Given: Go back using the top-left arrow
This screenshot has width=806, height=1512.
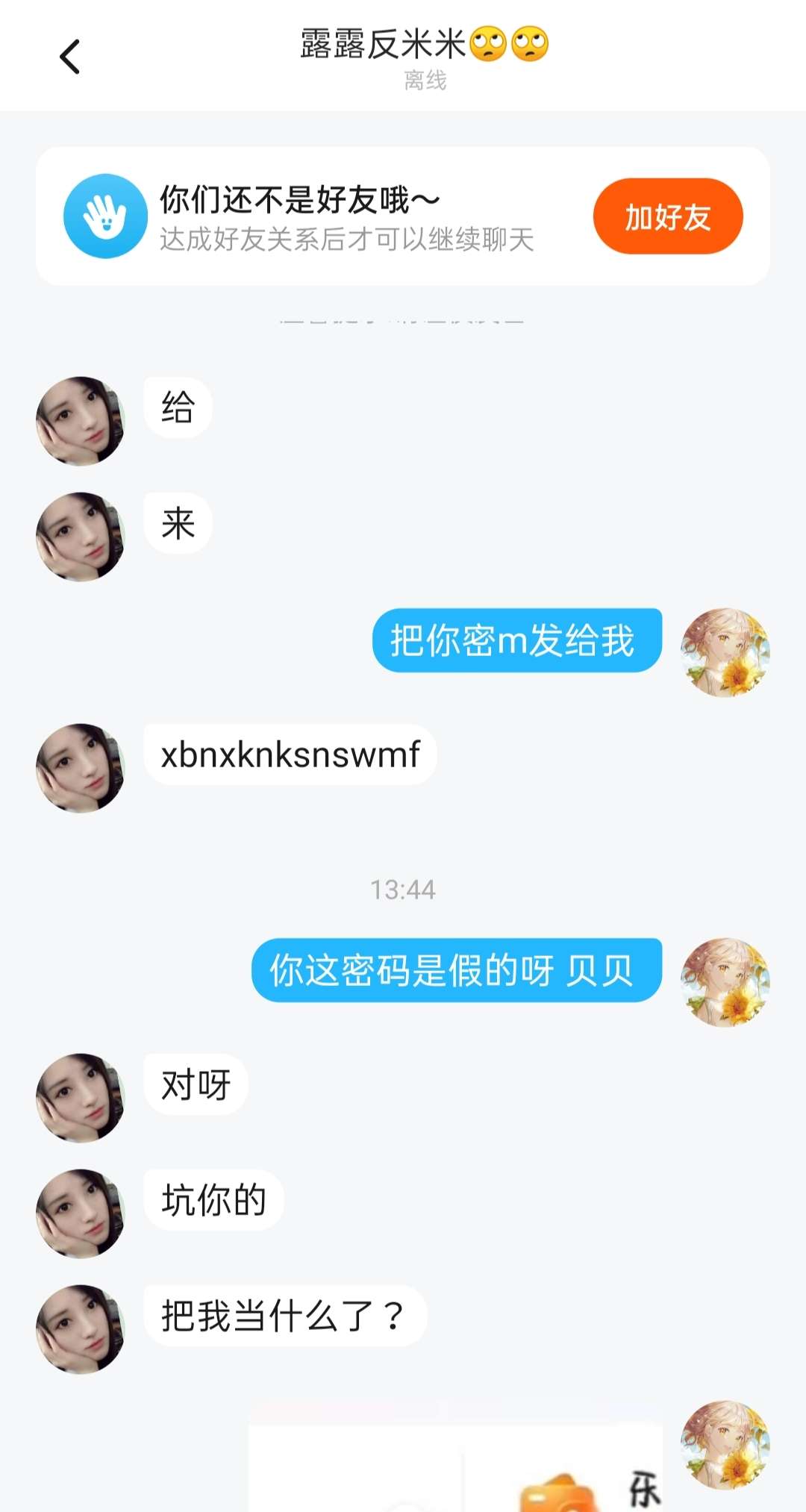Looking at the screenshot, I should tap(69, 57).
